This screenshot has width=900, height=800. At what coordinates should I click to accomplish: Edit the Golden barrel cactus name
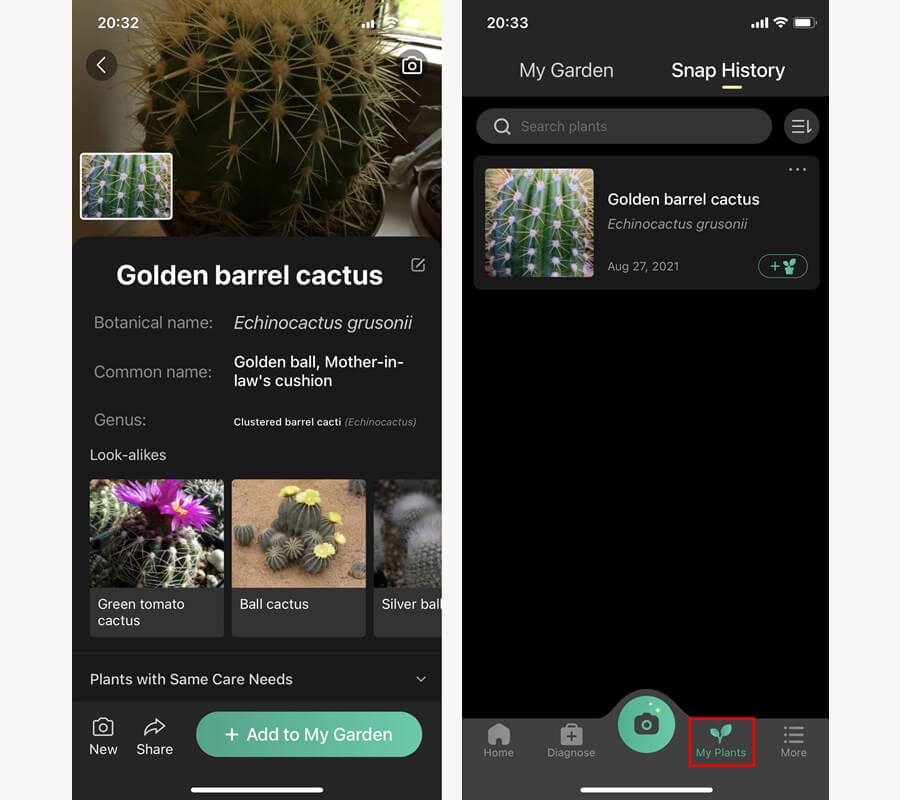(x=418, y=265)
